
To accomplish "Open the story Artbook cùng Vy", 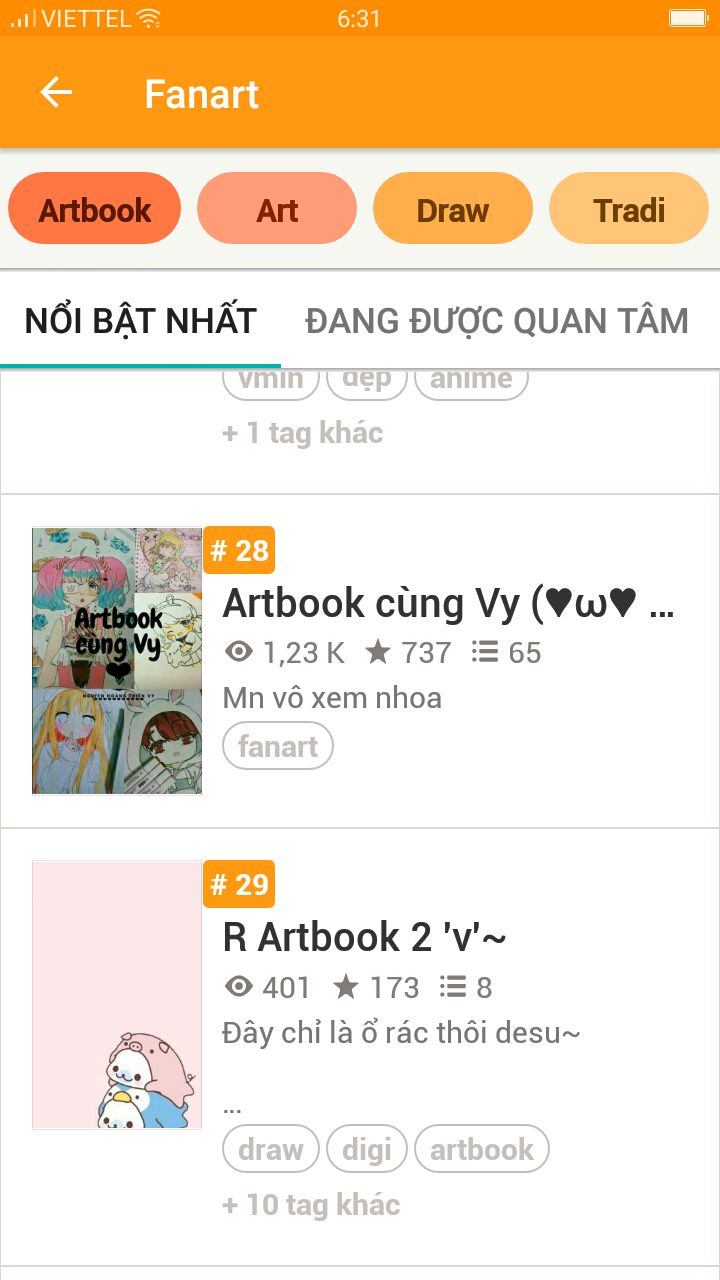I will pyautogui.click(x=448, y=603).
